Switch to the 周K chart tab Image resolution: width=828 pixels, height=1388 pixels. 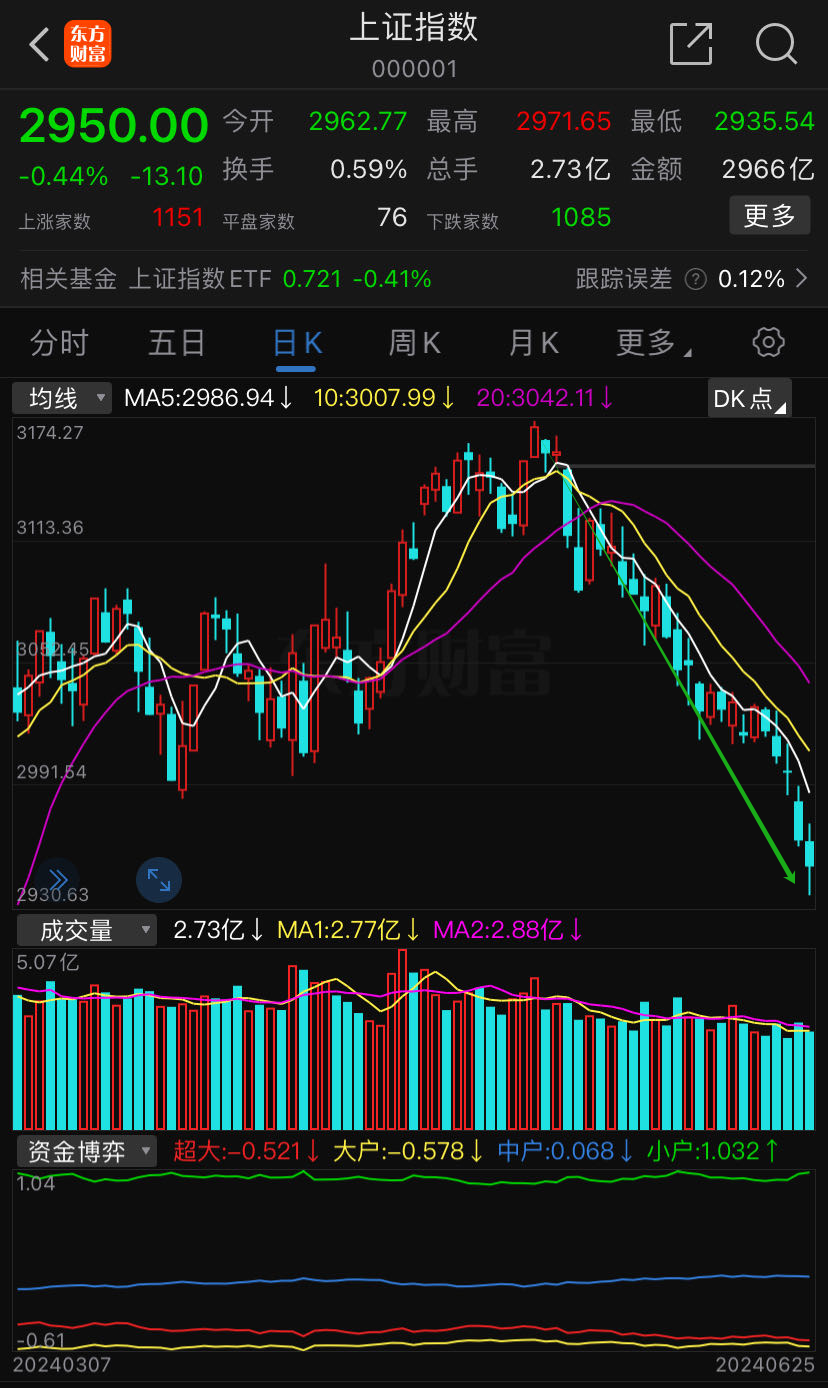[x=414, y=343]
